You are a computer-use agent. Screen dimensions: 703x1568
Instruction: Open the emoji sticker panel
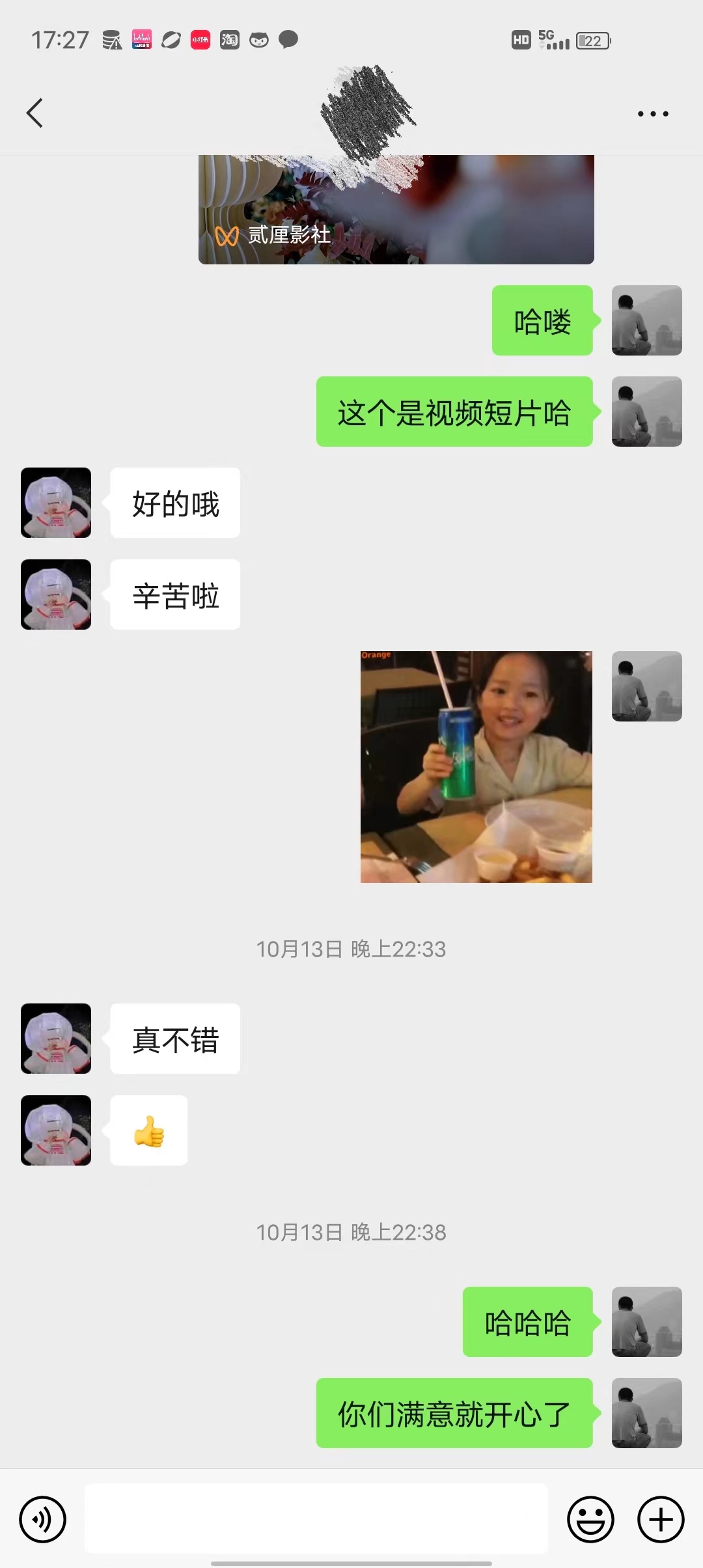[590, 1519]
